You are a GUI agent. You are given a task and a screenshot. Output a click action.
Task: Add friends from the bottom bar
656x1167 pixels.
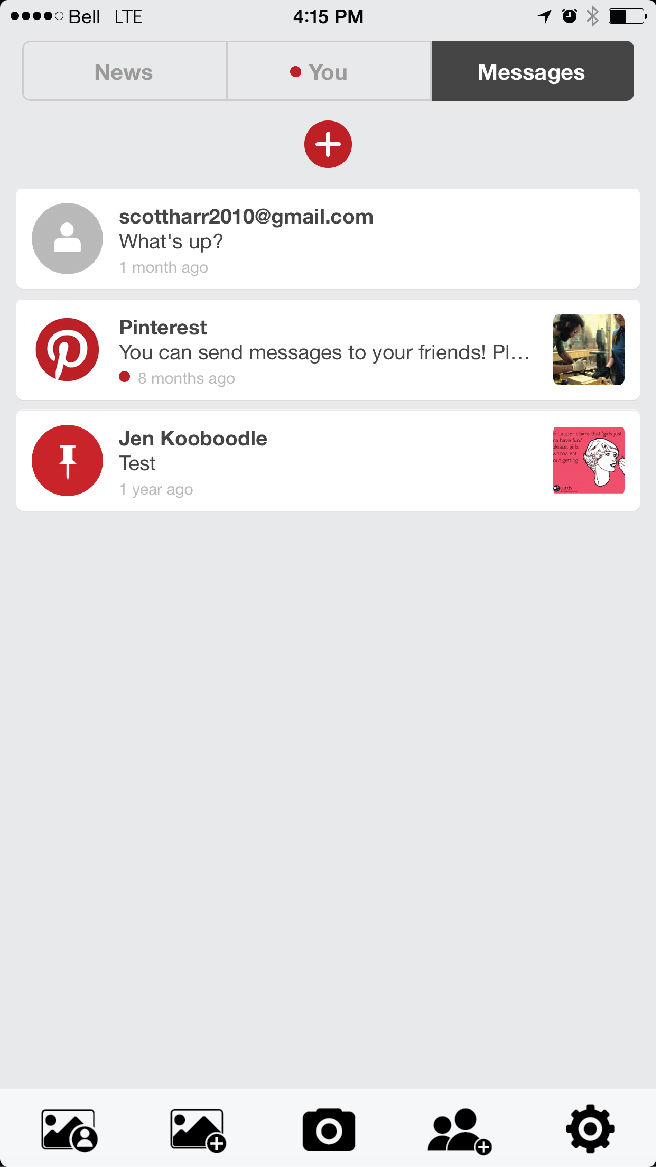pyautogui.click(x=459, y=1130)
